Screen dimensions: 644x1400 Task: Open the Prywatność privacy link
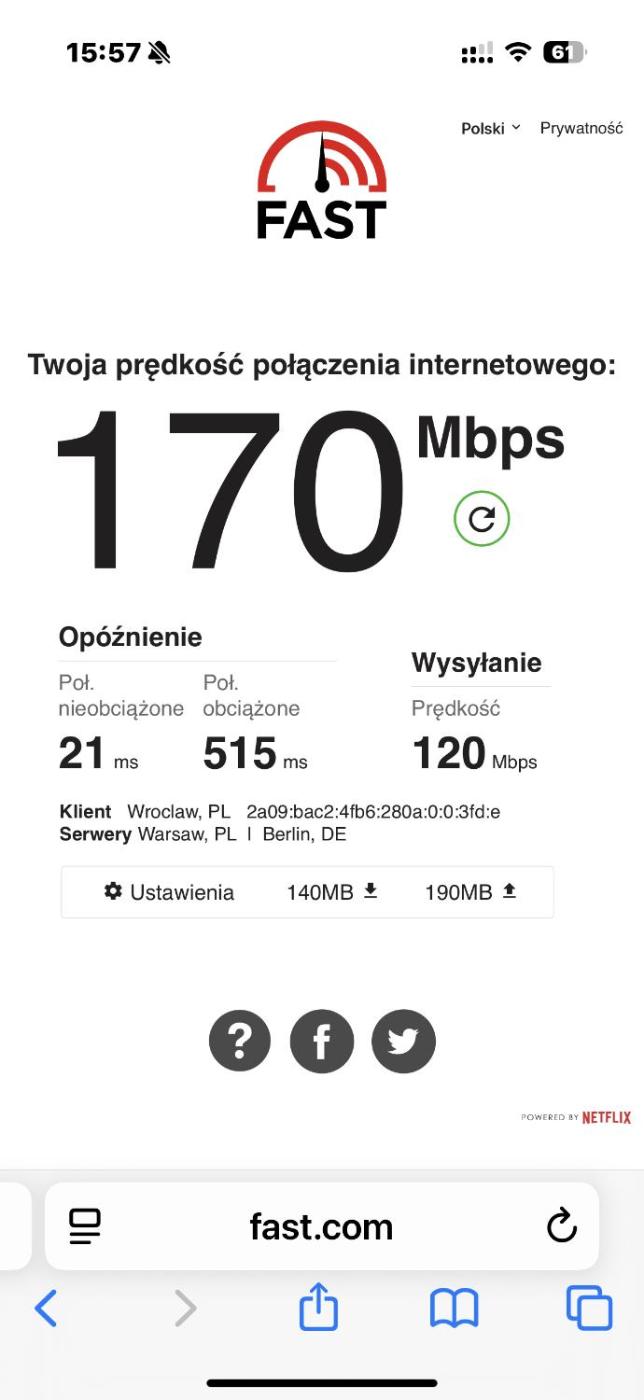pos(581,128)
